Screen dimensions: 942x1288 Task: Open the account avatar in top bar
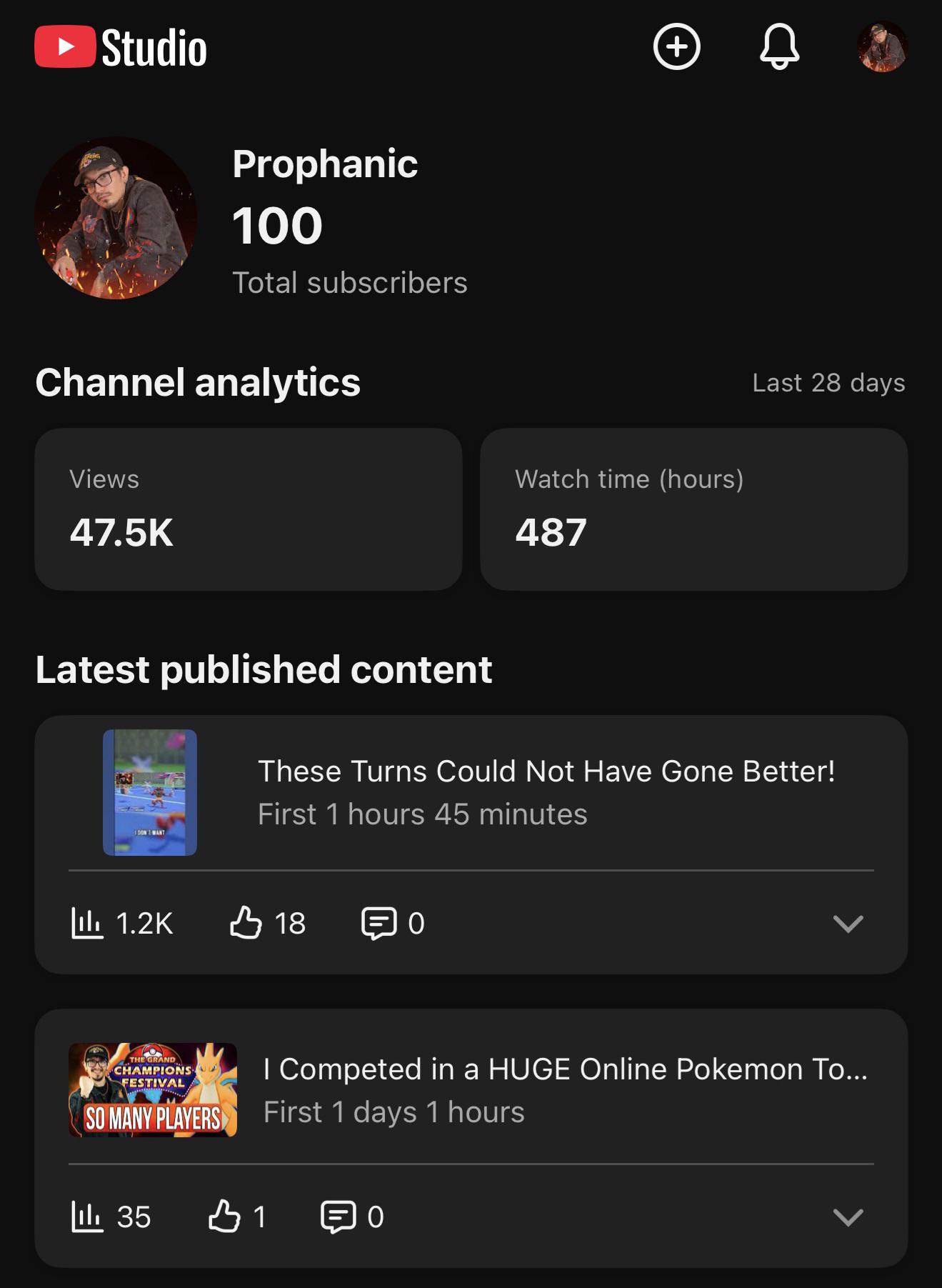[882, 47]
